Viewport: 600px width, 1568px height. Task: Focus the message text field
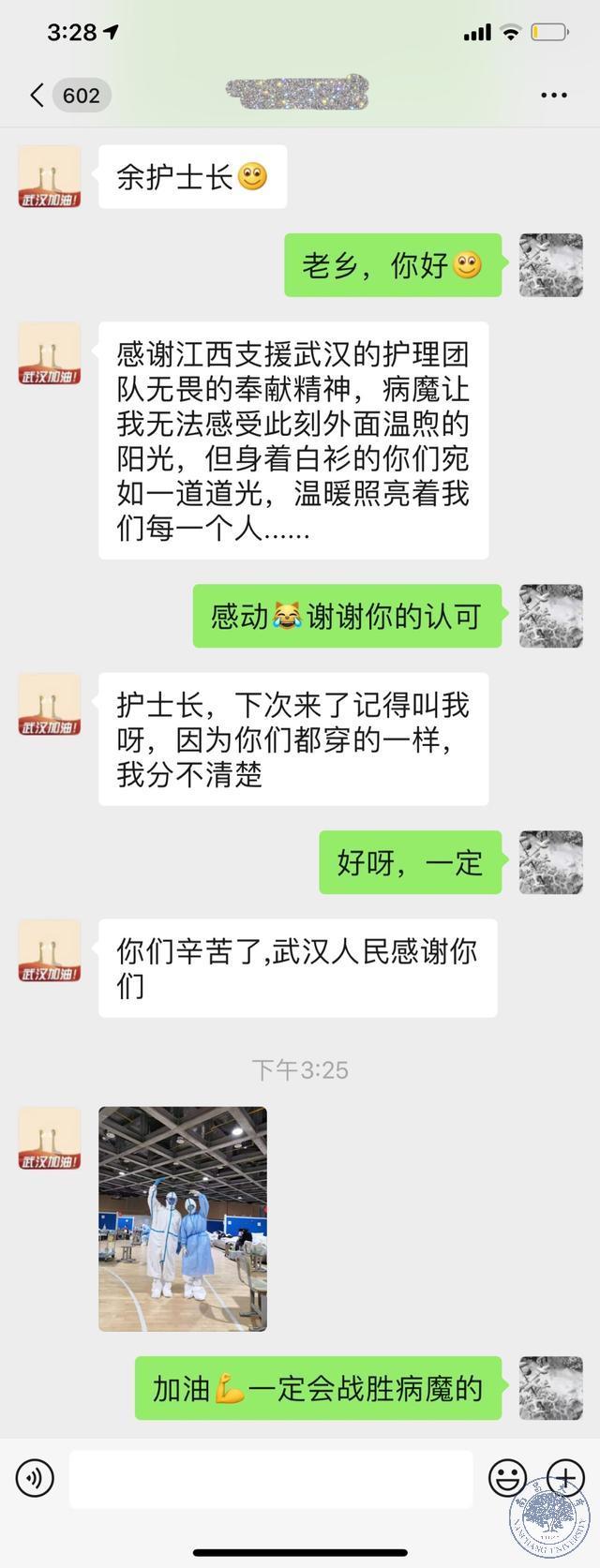click(x=270, y=1480)
